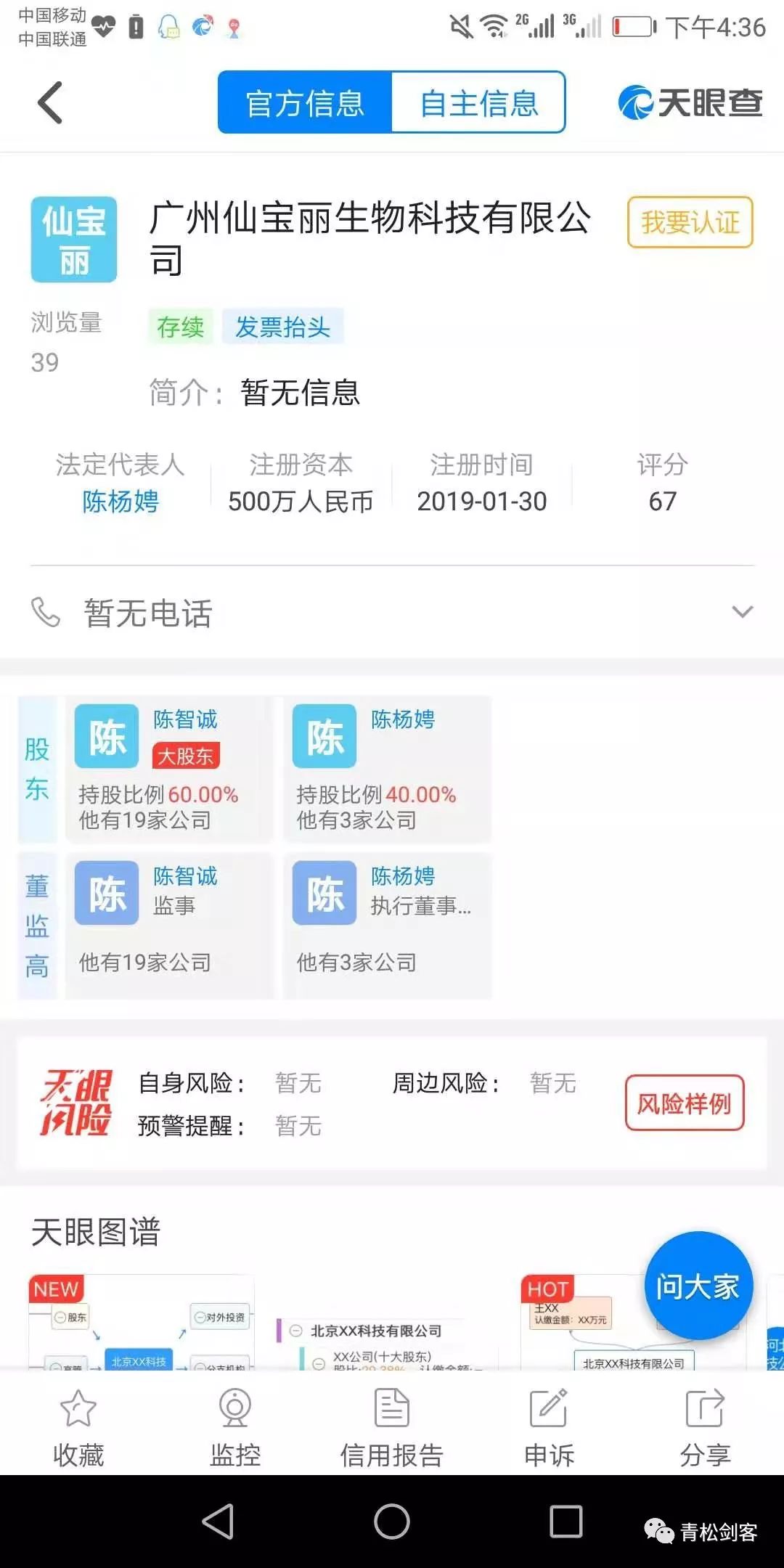Open shareholder card 陈智诚 with 60.00%
The width and height of the screenshot is (784, 1568).
pyautogui.click(x=169, y=769)
